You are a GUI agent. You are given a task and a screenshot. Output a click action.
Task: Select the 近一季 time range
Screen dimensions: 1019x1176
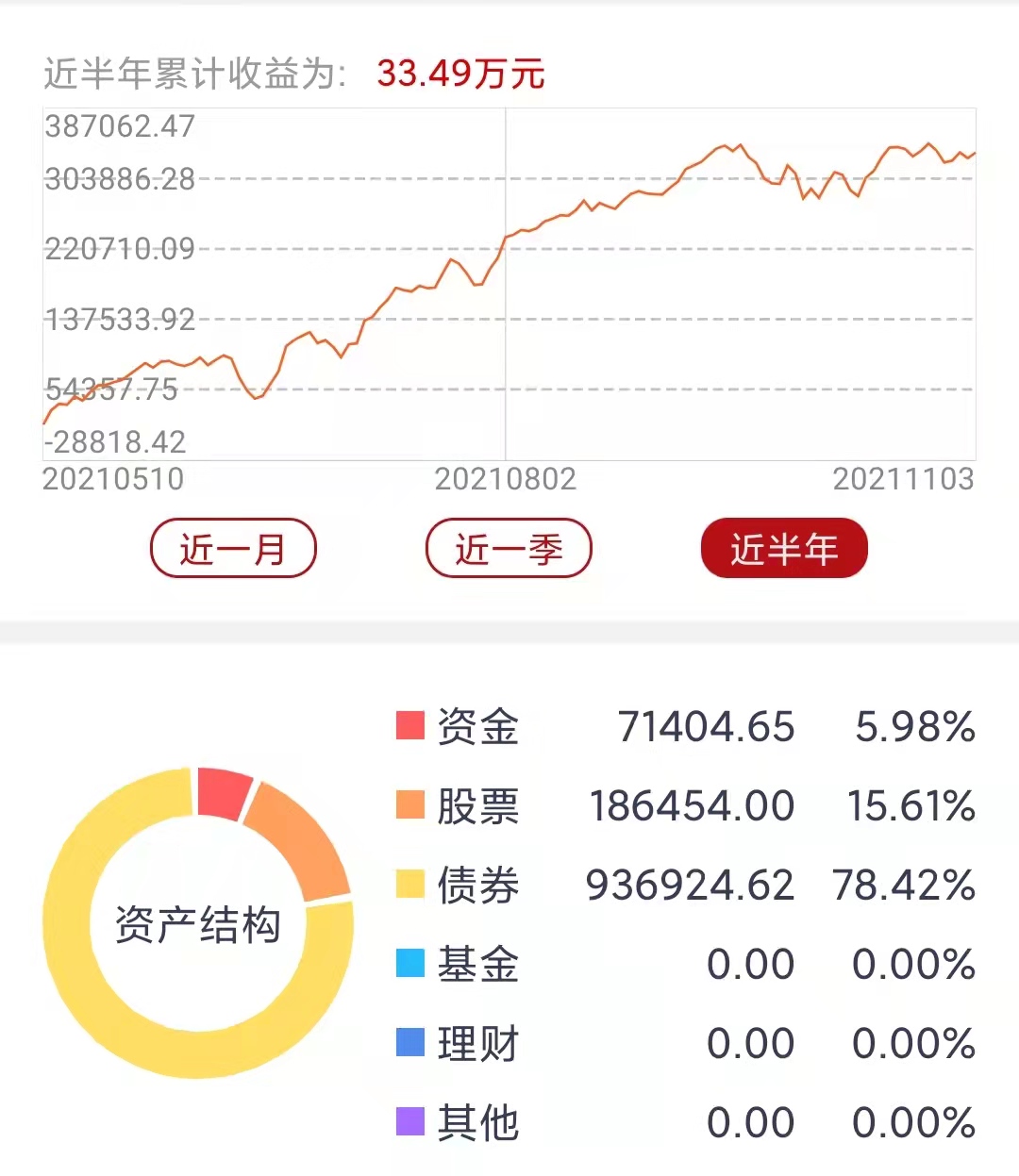pos(509,548)
